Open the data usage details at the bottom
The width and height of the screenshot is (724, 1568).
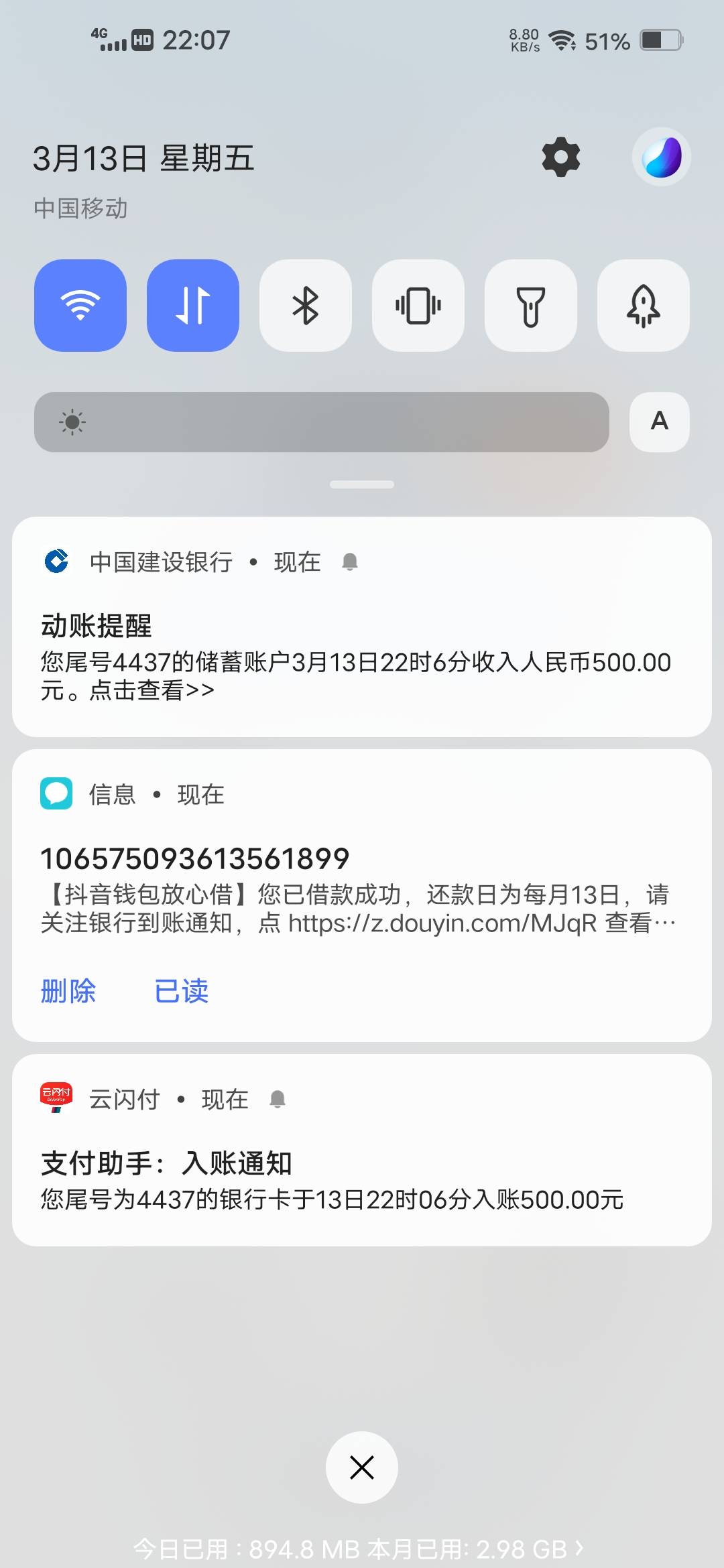coord(359,1549)
